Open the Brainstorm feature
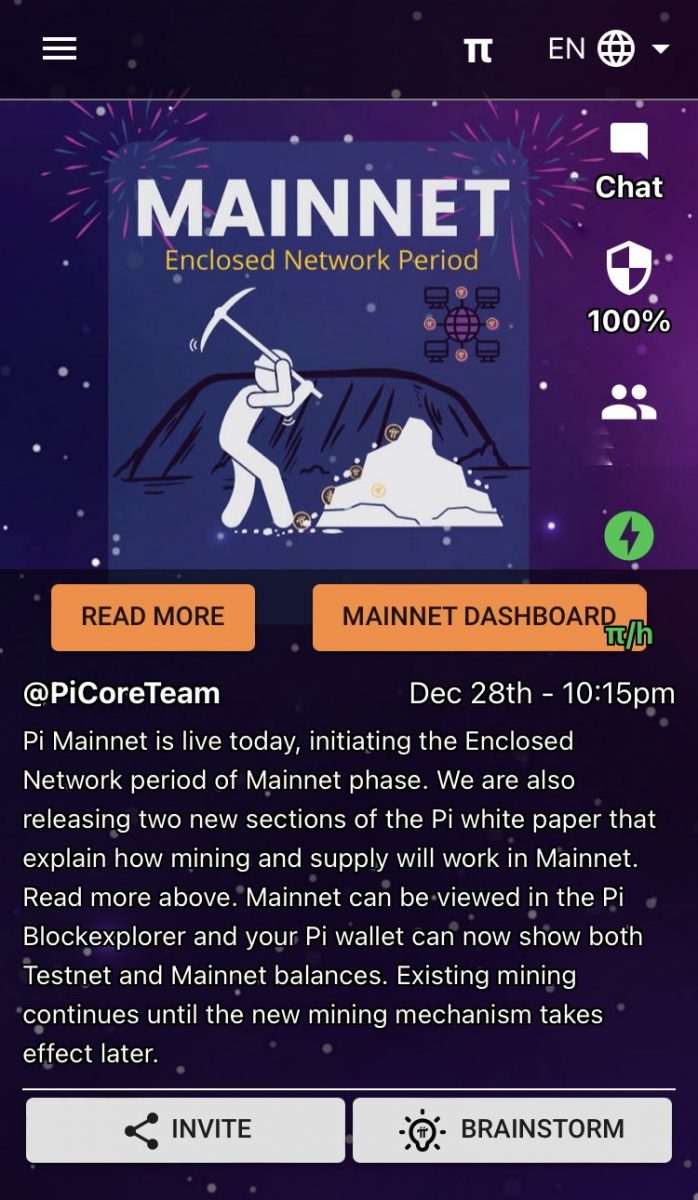The image size is (698, 1200). tap(512, 1130)
